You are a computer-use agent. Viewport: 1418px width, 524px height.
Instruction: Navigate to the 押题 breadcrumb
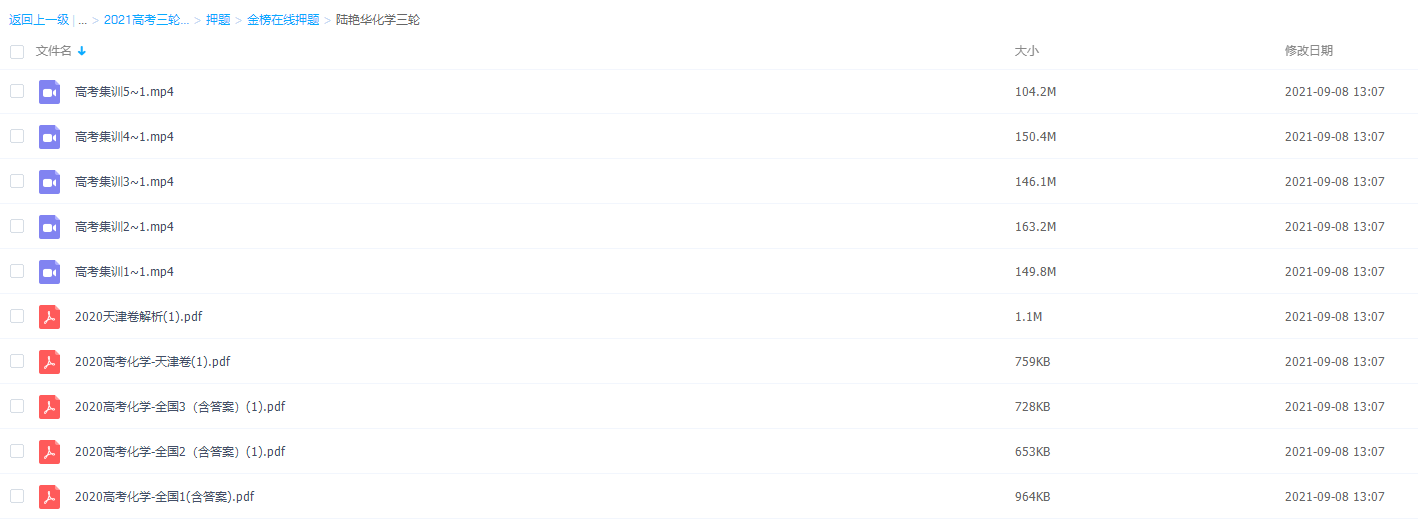(218, 20)
